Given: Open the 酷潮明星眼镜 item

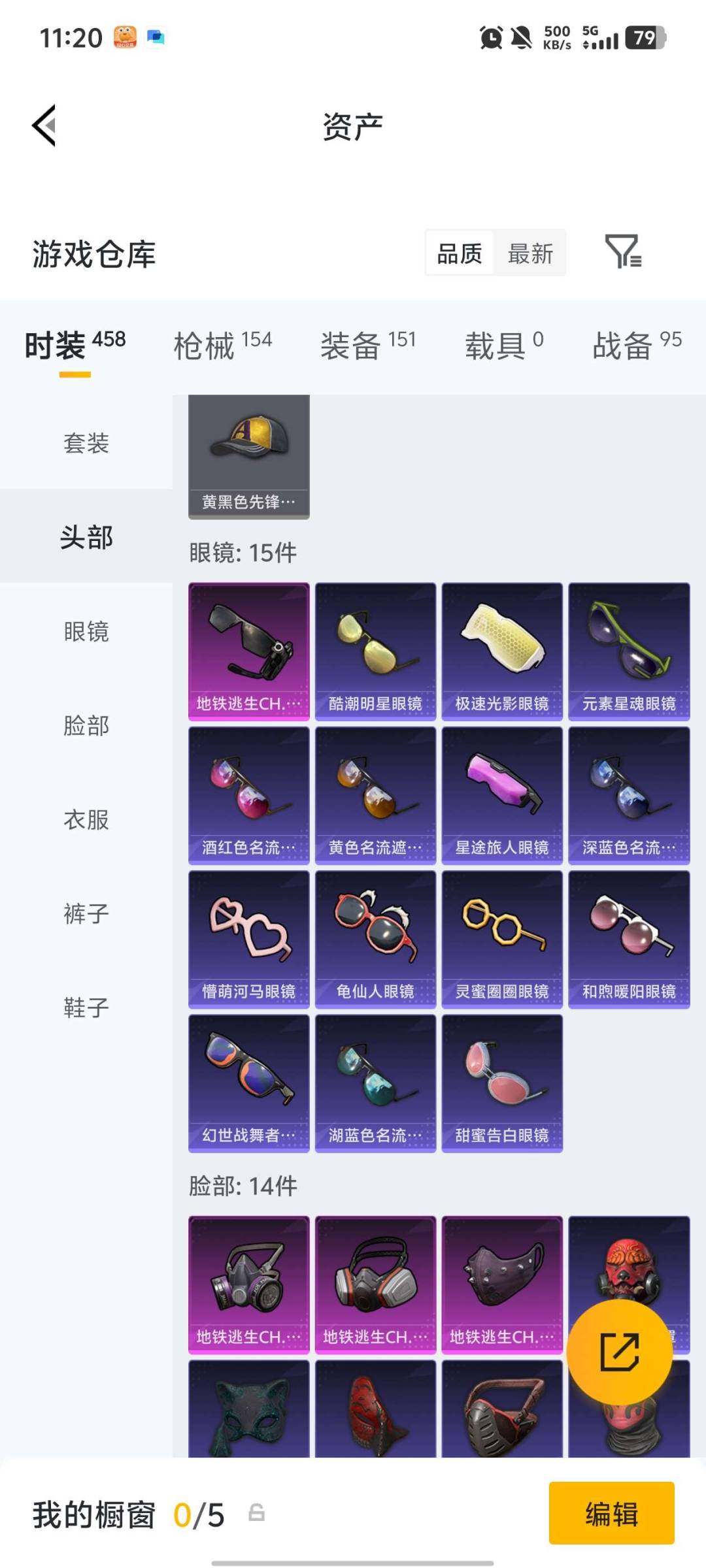Looking at the screenshot, I should tap(375, 651).
